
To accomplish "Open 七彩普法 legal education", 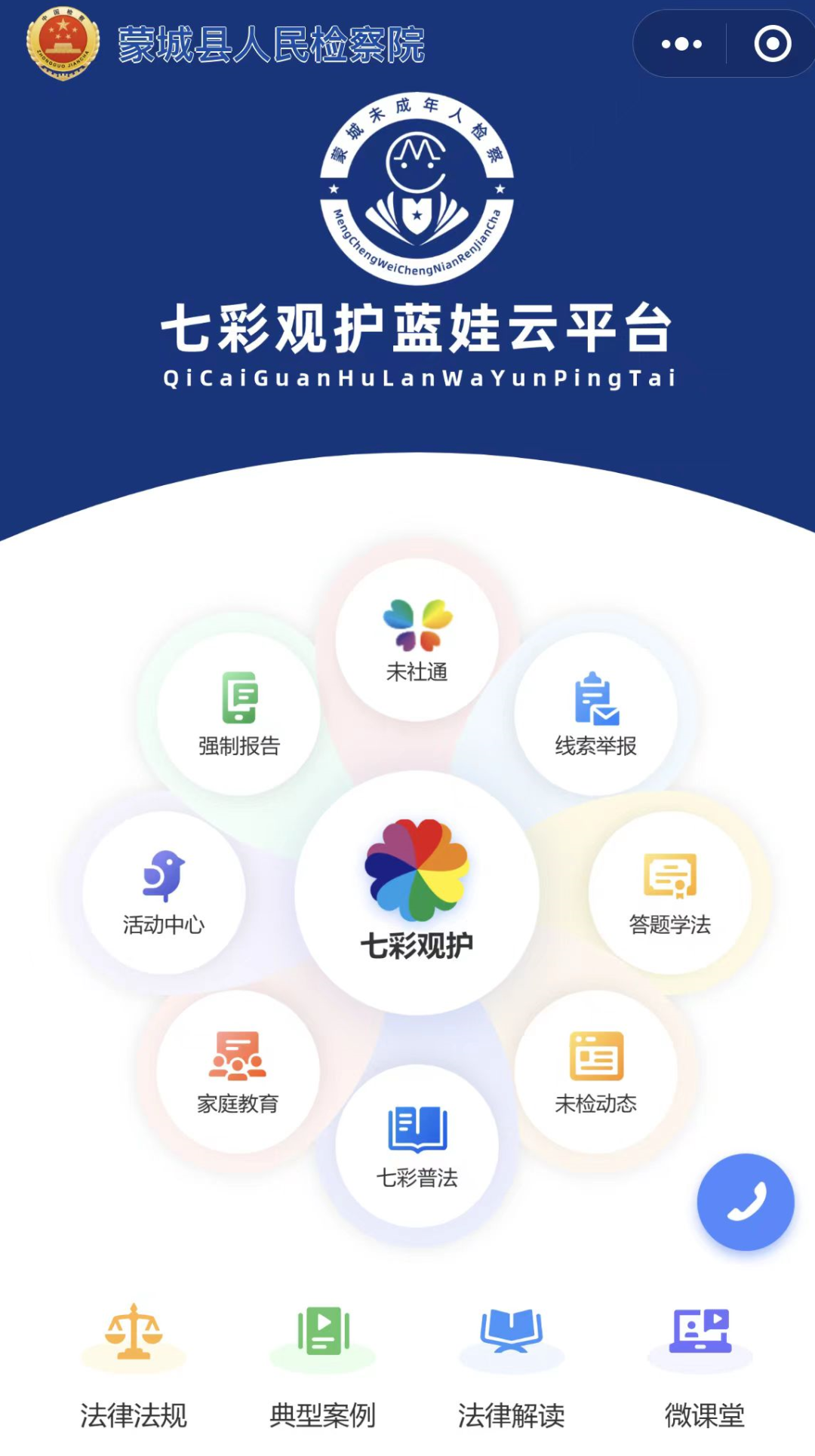I will [x=417, y=1145].
